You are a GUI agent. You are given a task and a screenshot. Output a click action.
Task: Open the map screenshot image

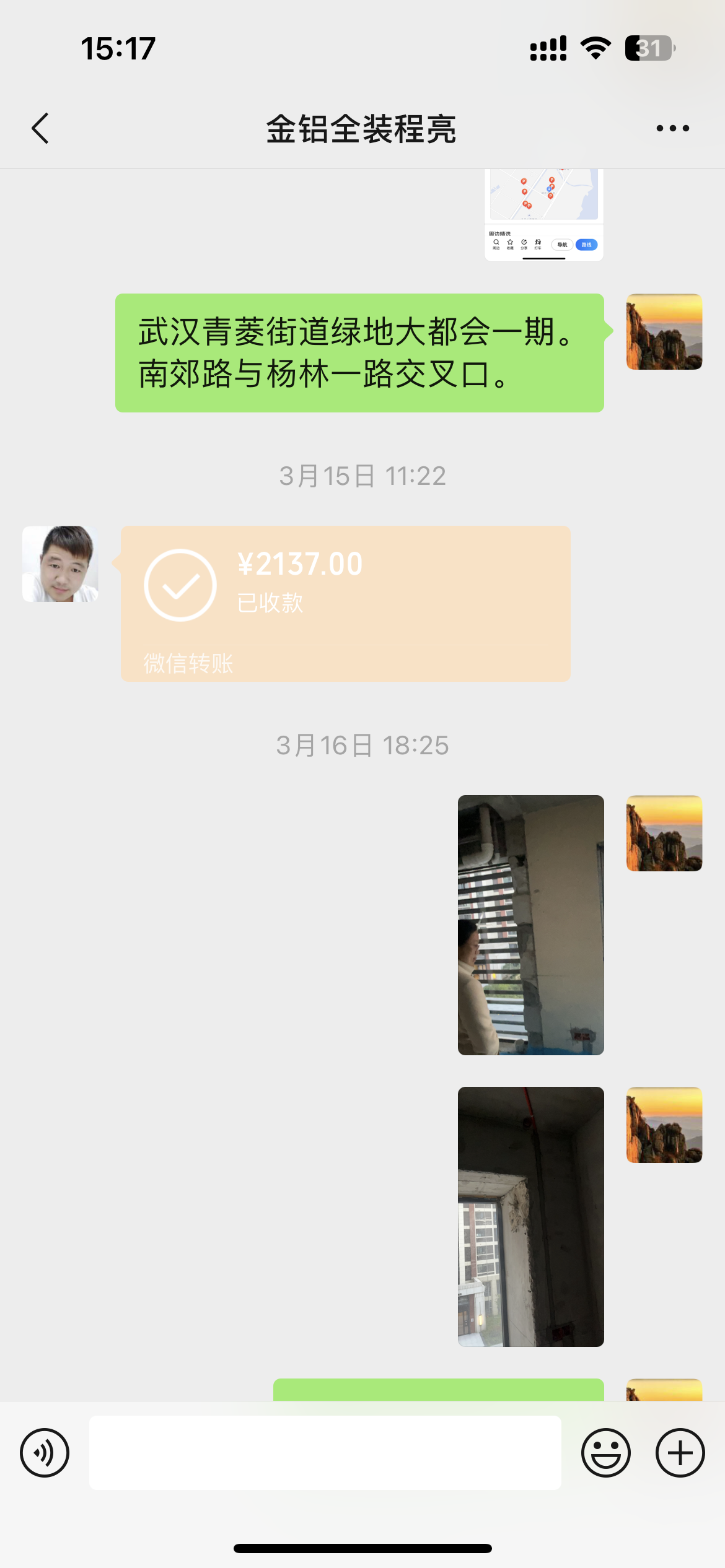click(543, 215)
